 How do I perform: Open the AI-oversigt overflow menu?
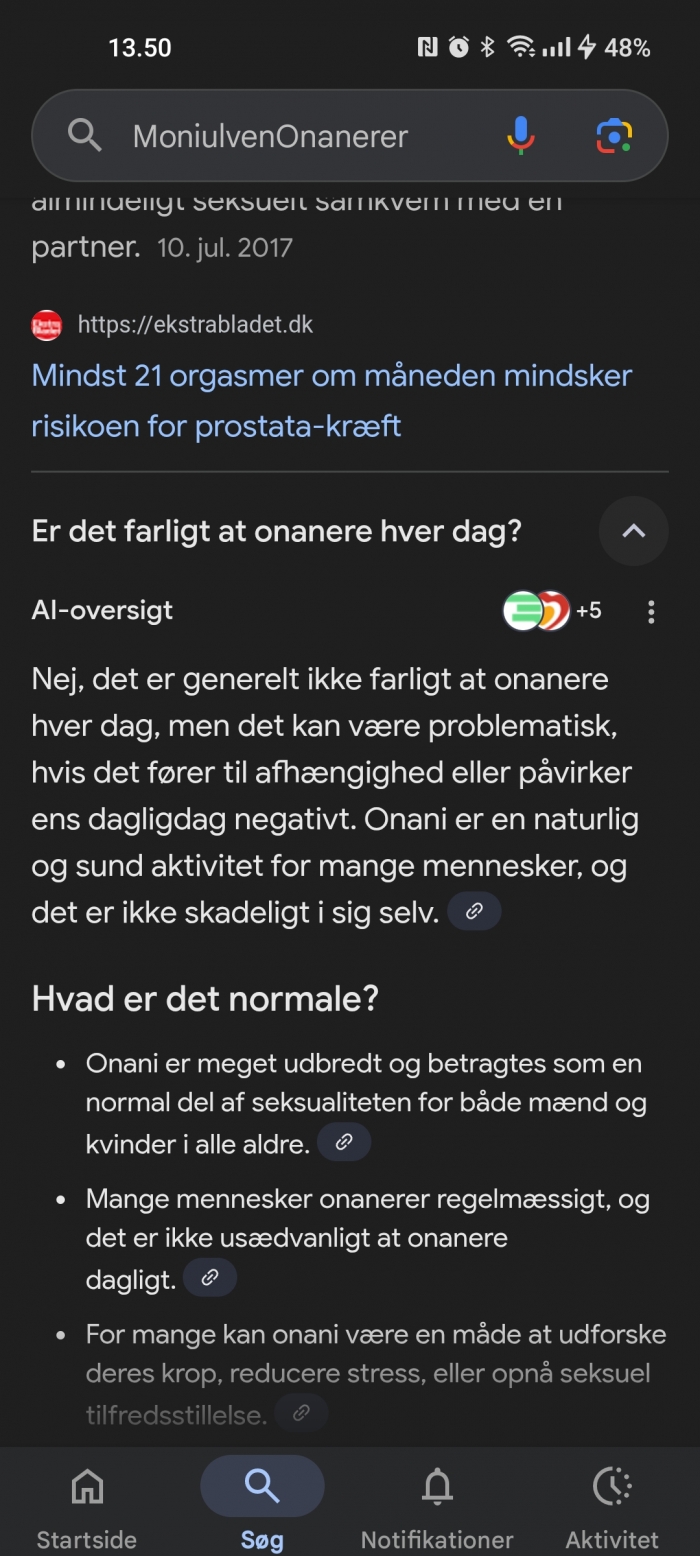pyautogui.click(x=651, y=611)
